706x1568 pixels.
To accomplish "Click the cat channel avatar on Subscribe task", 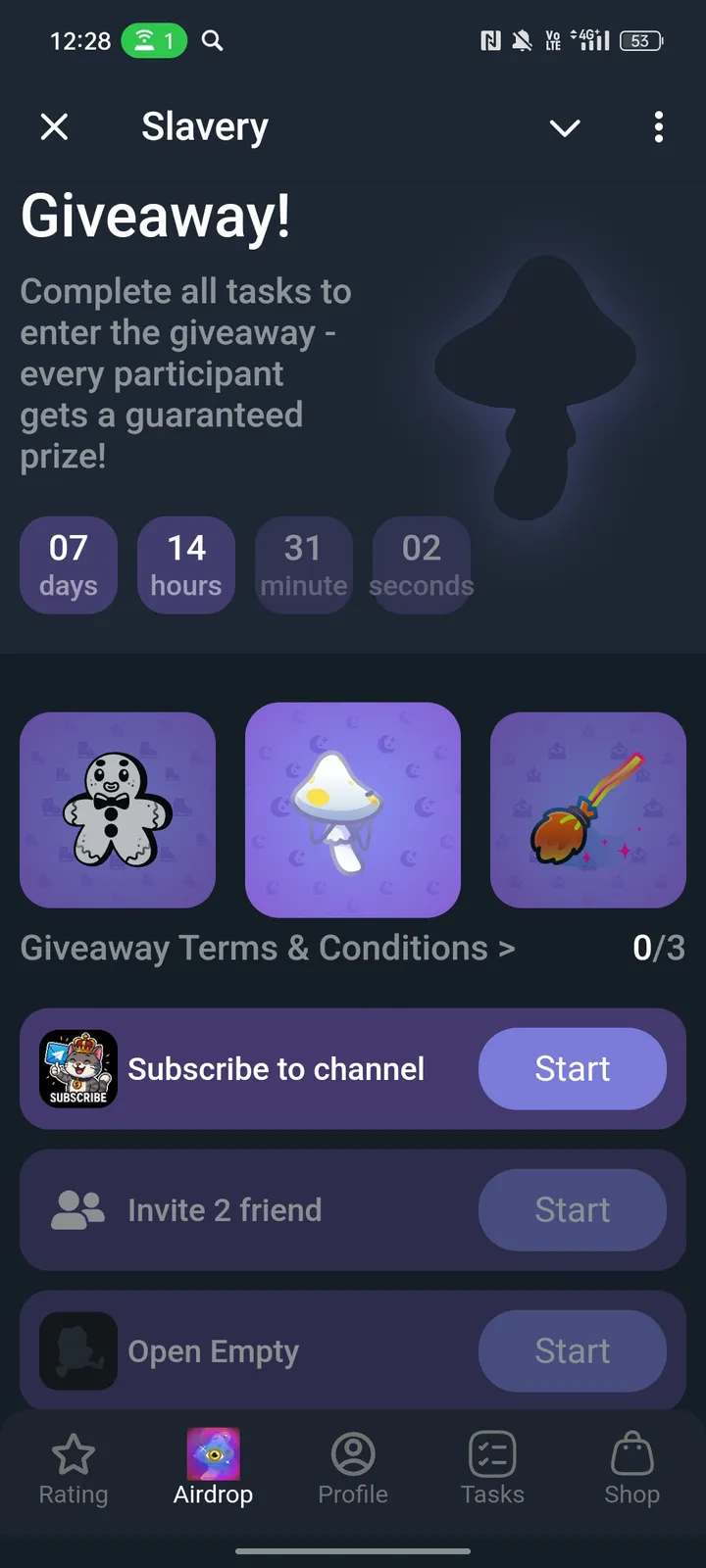I will point(78,1068).
